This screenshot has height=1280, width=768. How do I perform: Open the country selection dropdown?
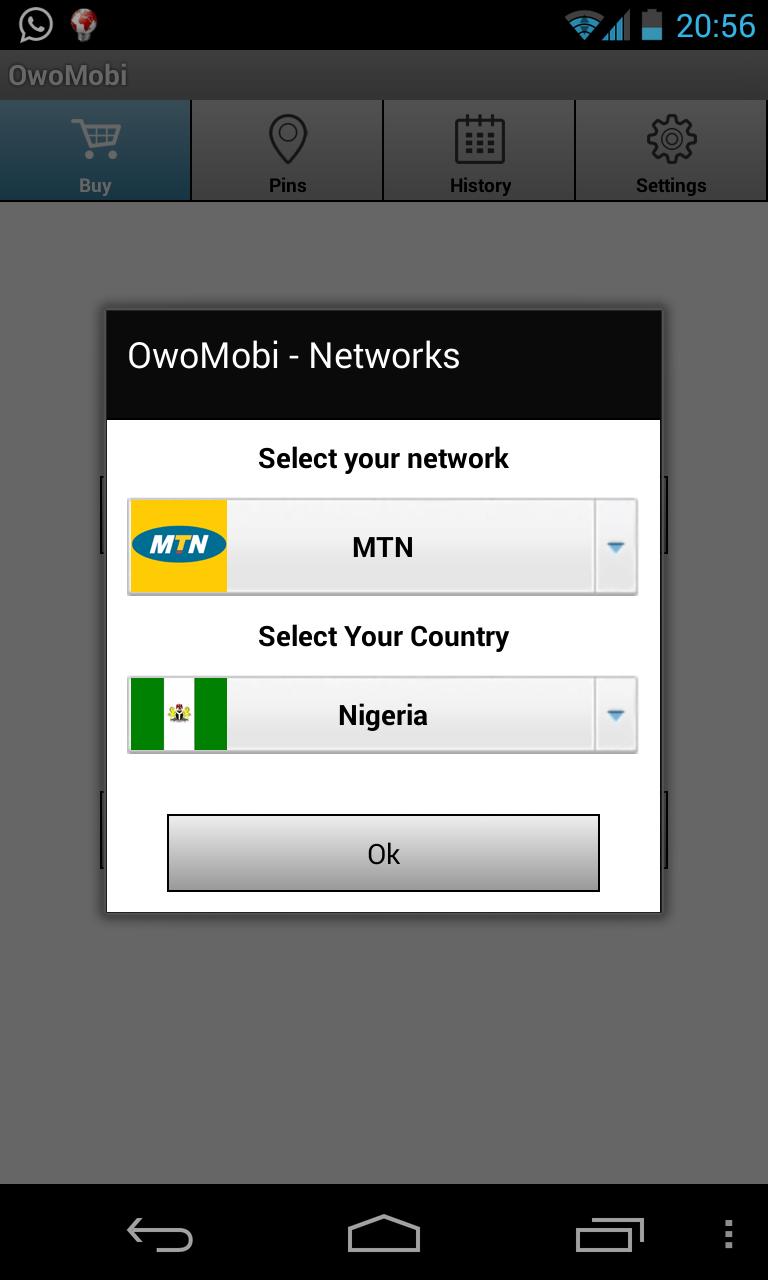click(617, 714)
